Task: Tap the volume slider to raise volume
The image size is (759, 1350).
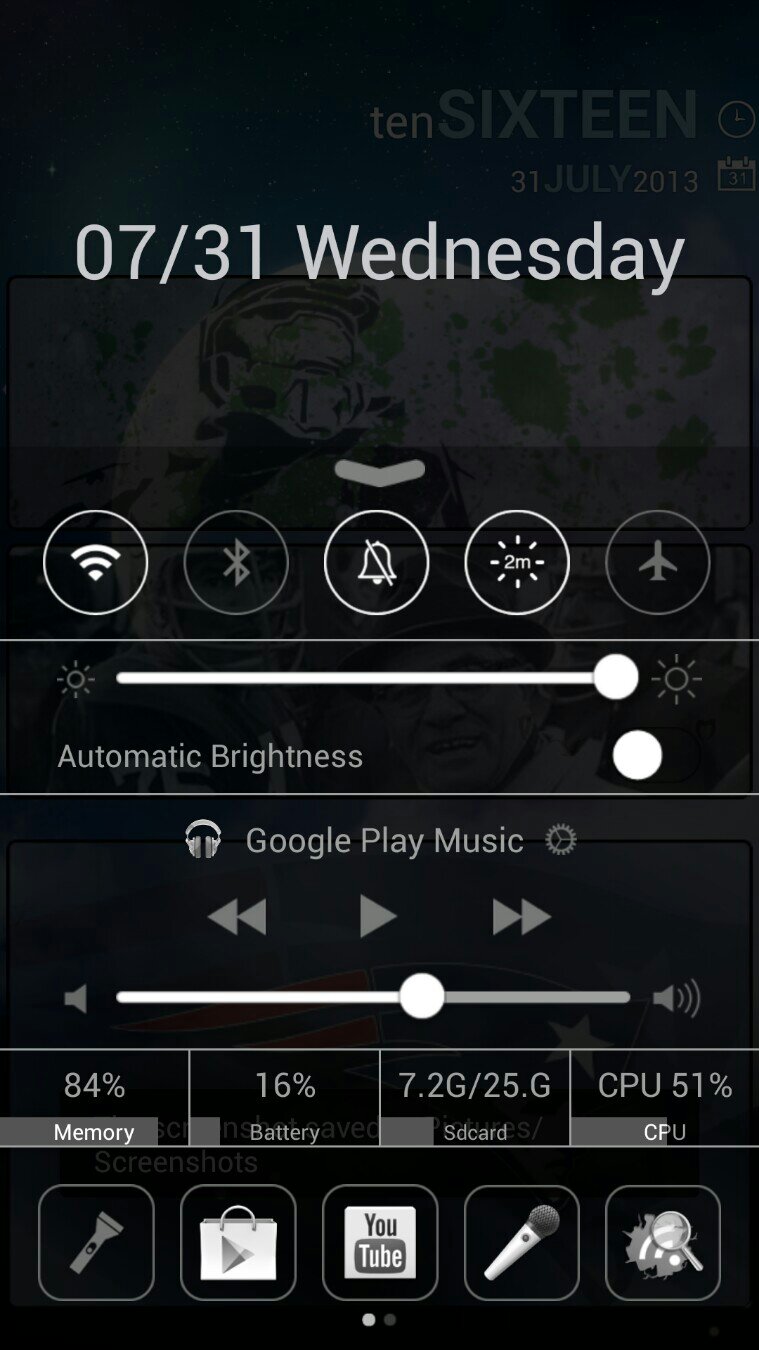Action: pyautogui.click(x=560, y=997)
